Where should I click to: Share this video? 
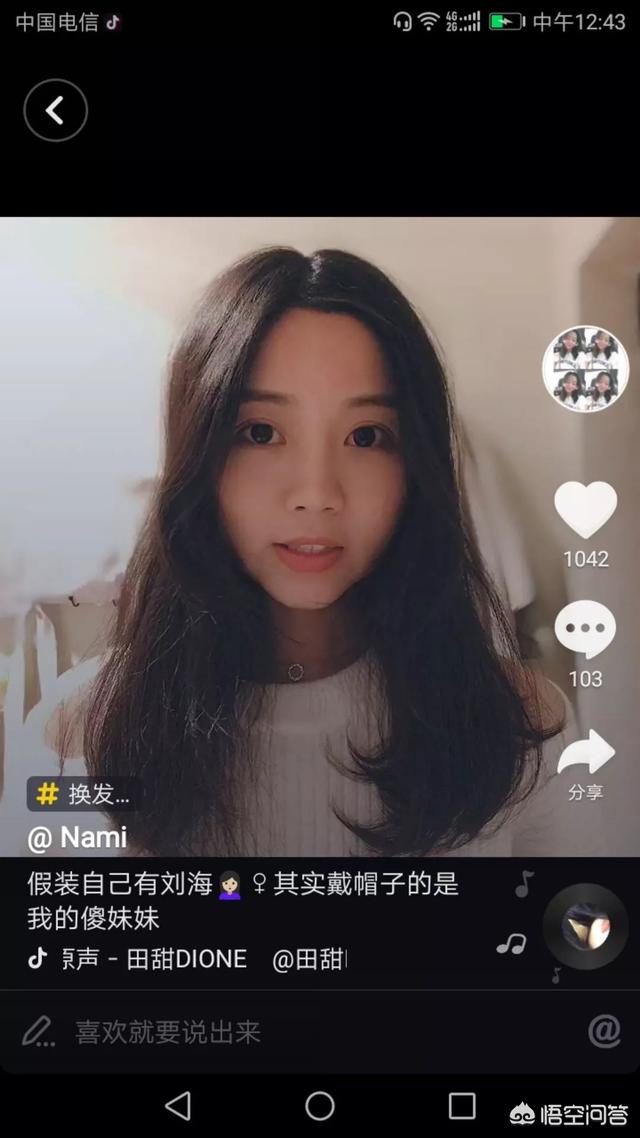coord(585,755)
